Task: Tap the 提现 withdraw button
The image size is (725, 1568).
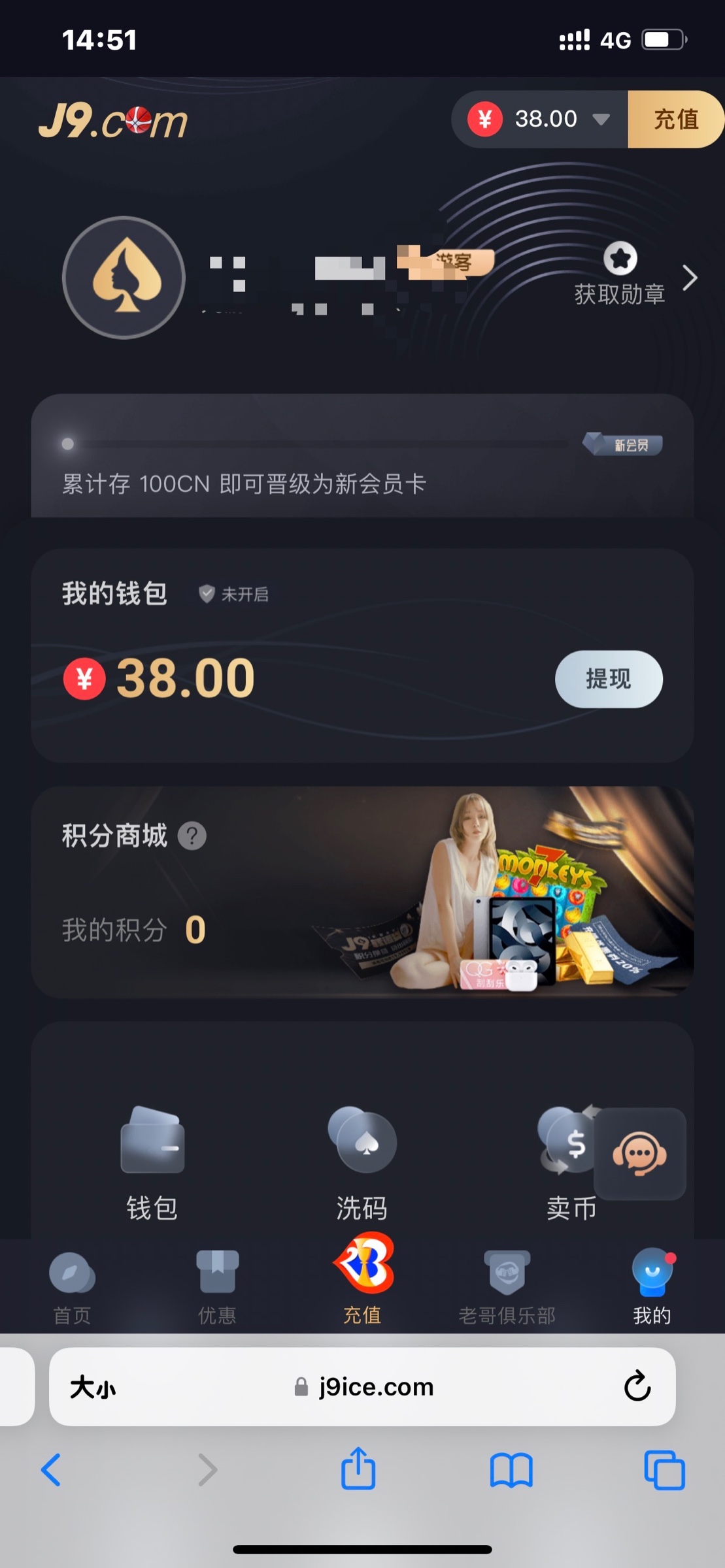Action: click(608, 679)
